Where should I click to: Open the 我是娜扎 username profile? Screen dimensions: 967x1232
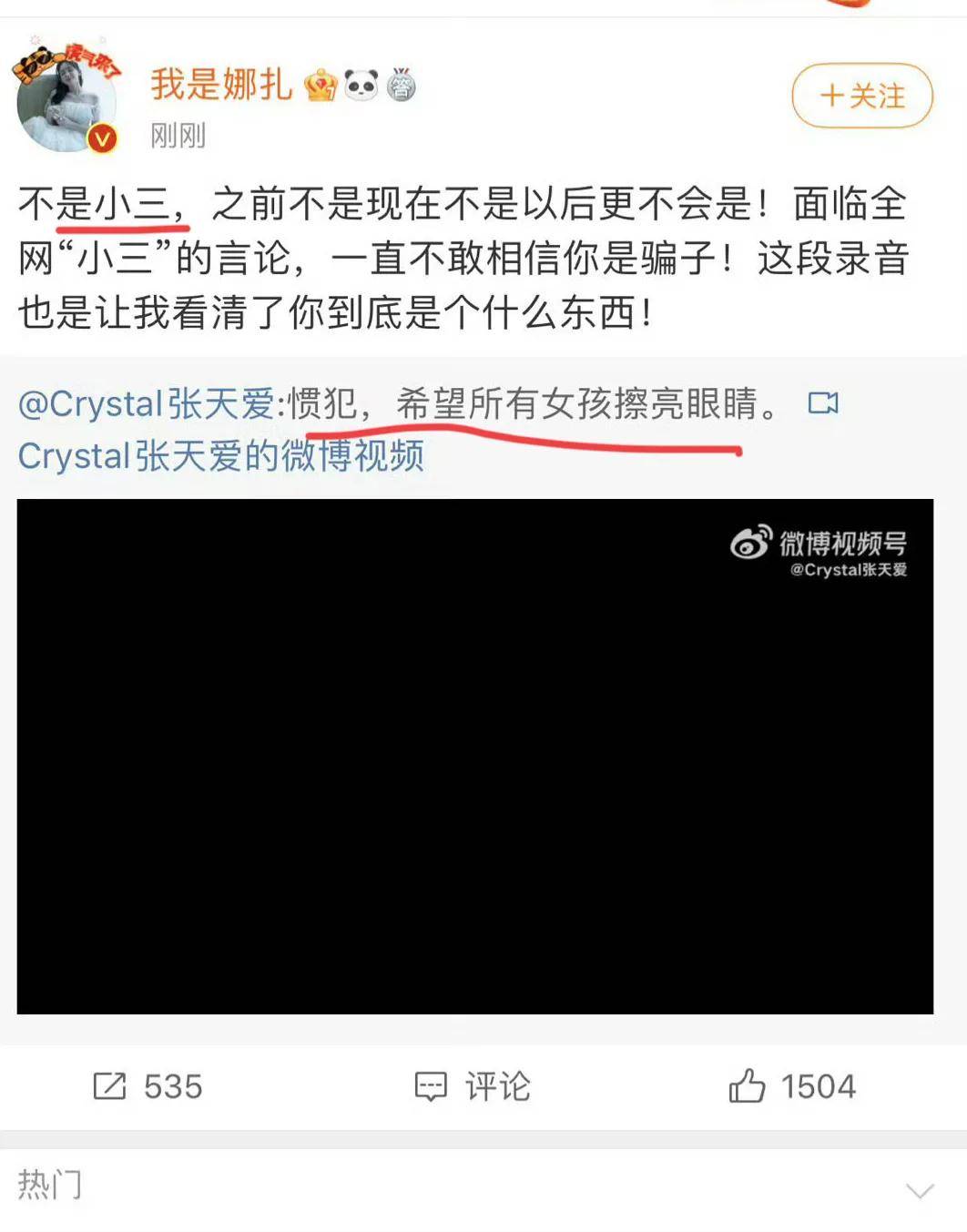pos(221,85)
